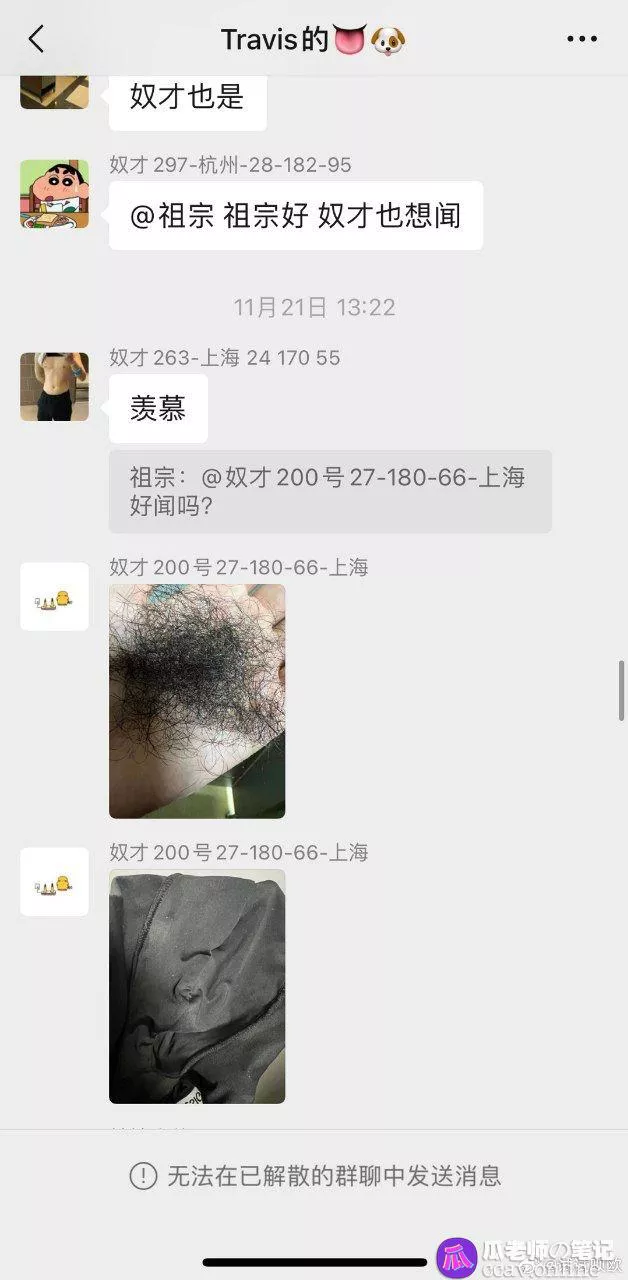Open avatar beside the second image message

point(54,882)
